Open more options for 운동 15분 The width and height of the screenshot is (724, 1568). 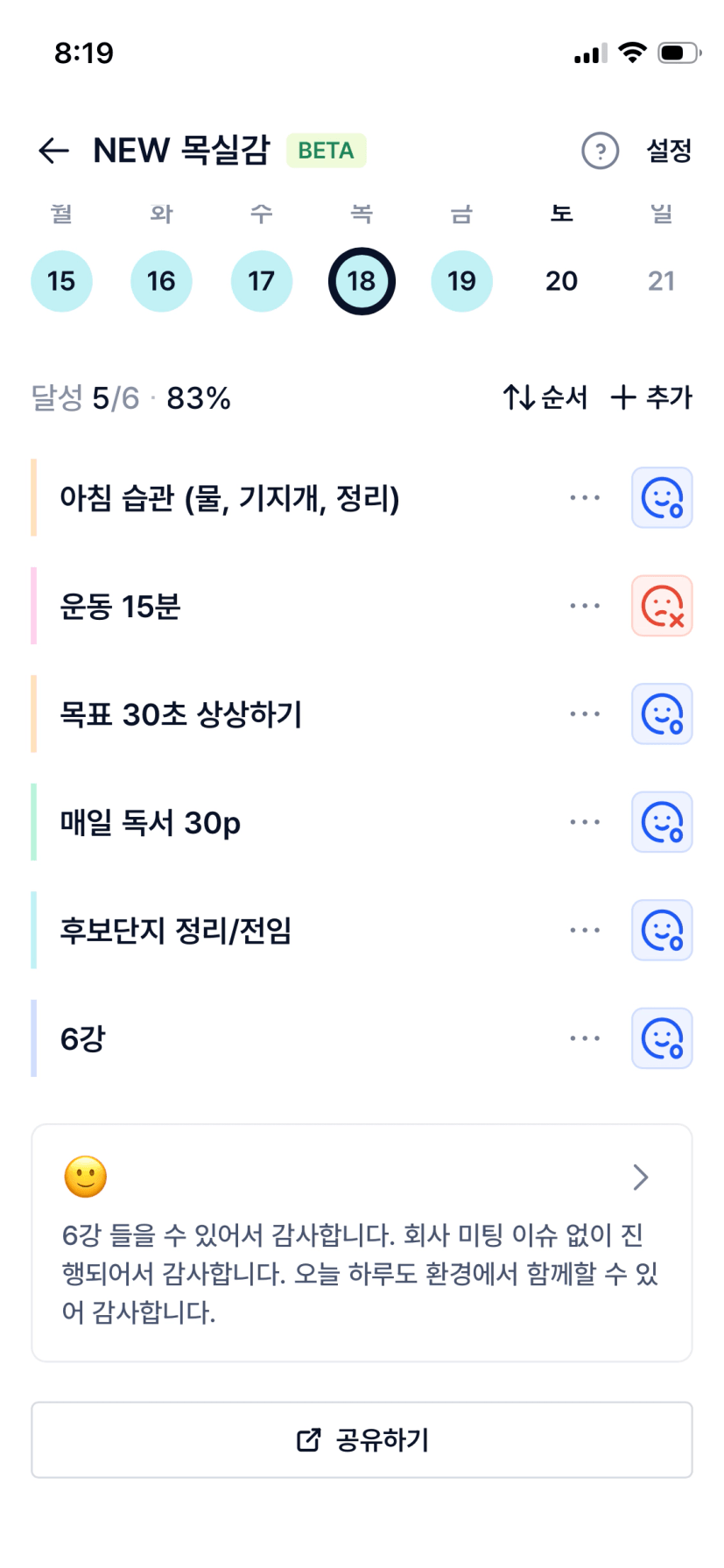click(585, 606)
